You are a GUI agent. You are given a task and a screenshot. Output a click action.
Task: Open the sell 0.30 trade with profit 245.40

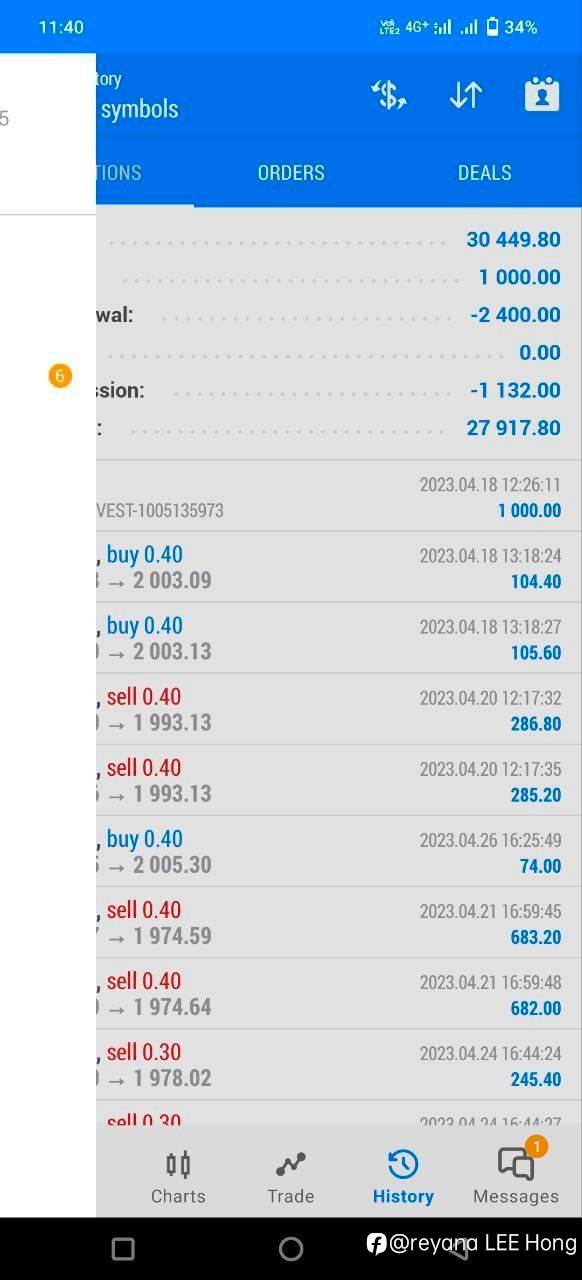coord(339,1064)
